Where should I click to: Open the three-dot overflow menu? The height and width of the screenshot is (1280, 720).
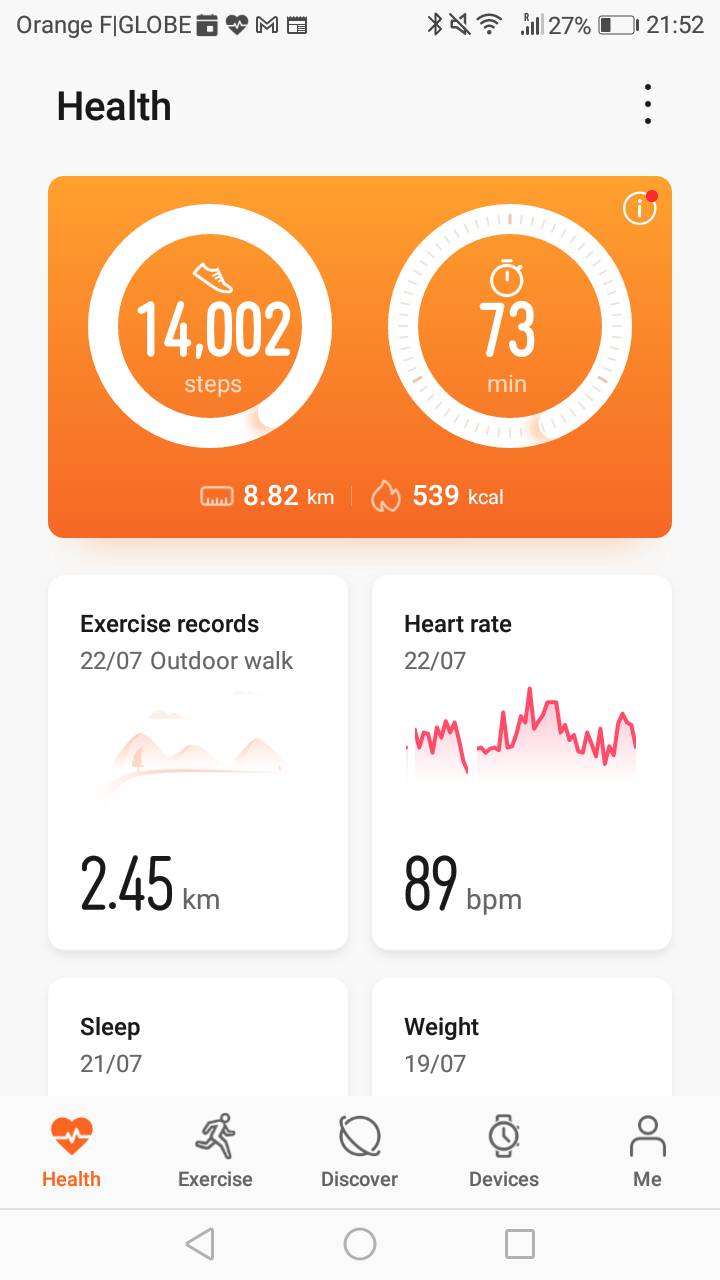[x=648, y=105]
